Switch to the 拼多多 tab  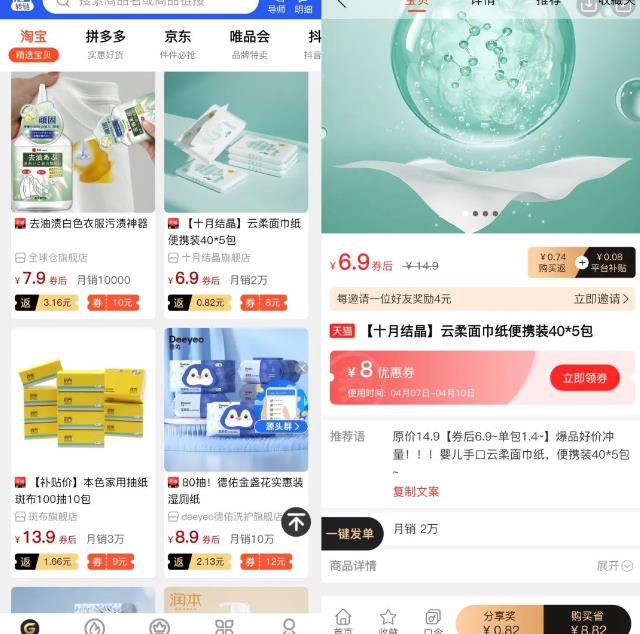pos(105,44)
